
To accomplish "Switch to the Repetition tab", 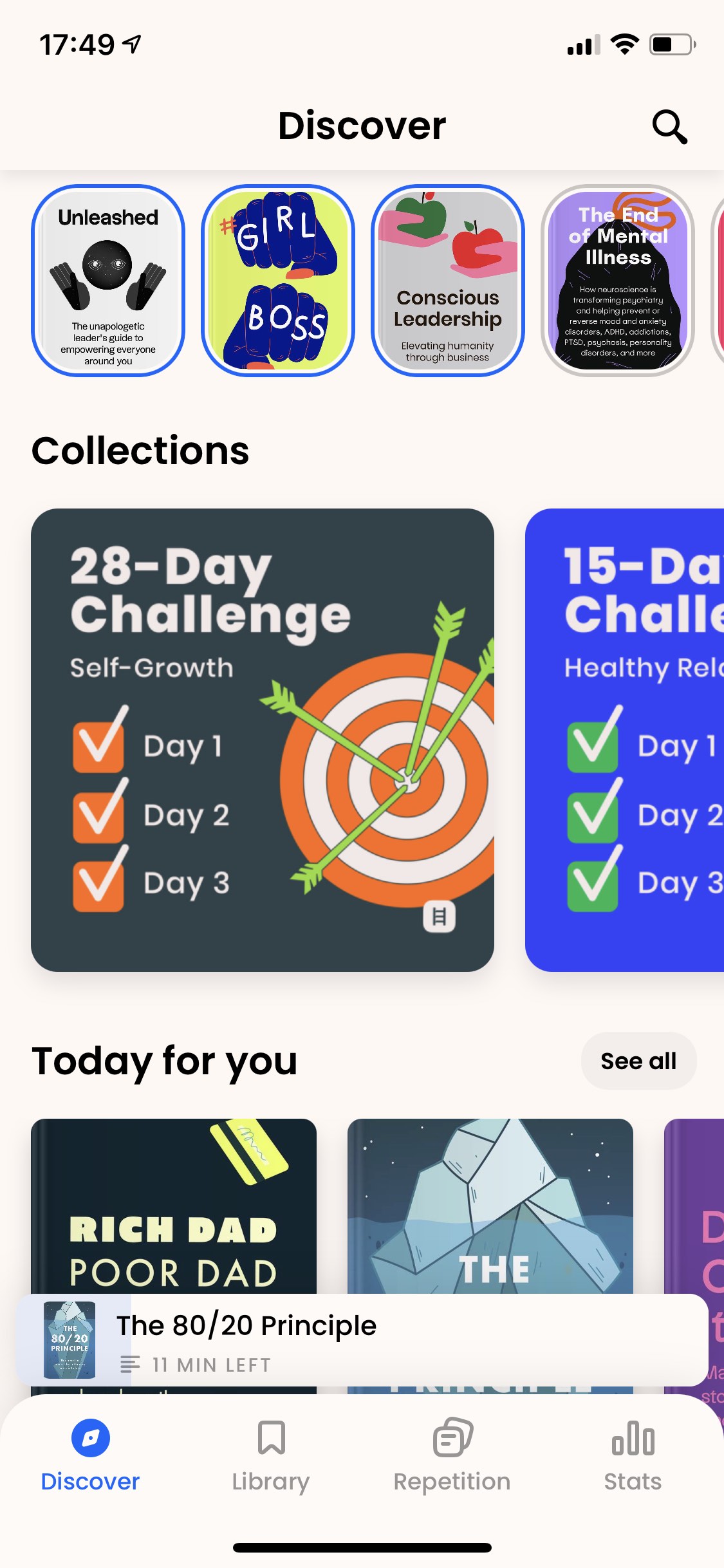I will click(452, 1456).
